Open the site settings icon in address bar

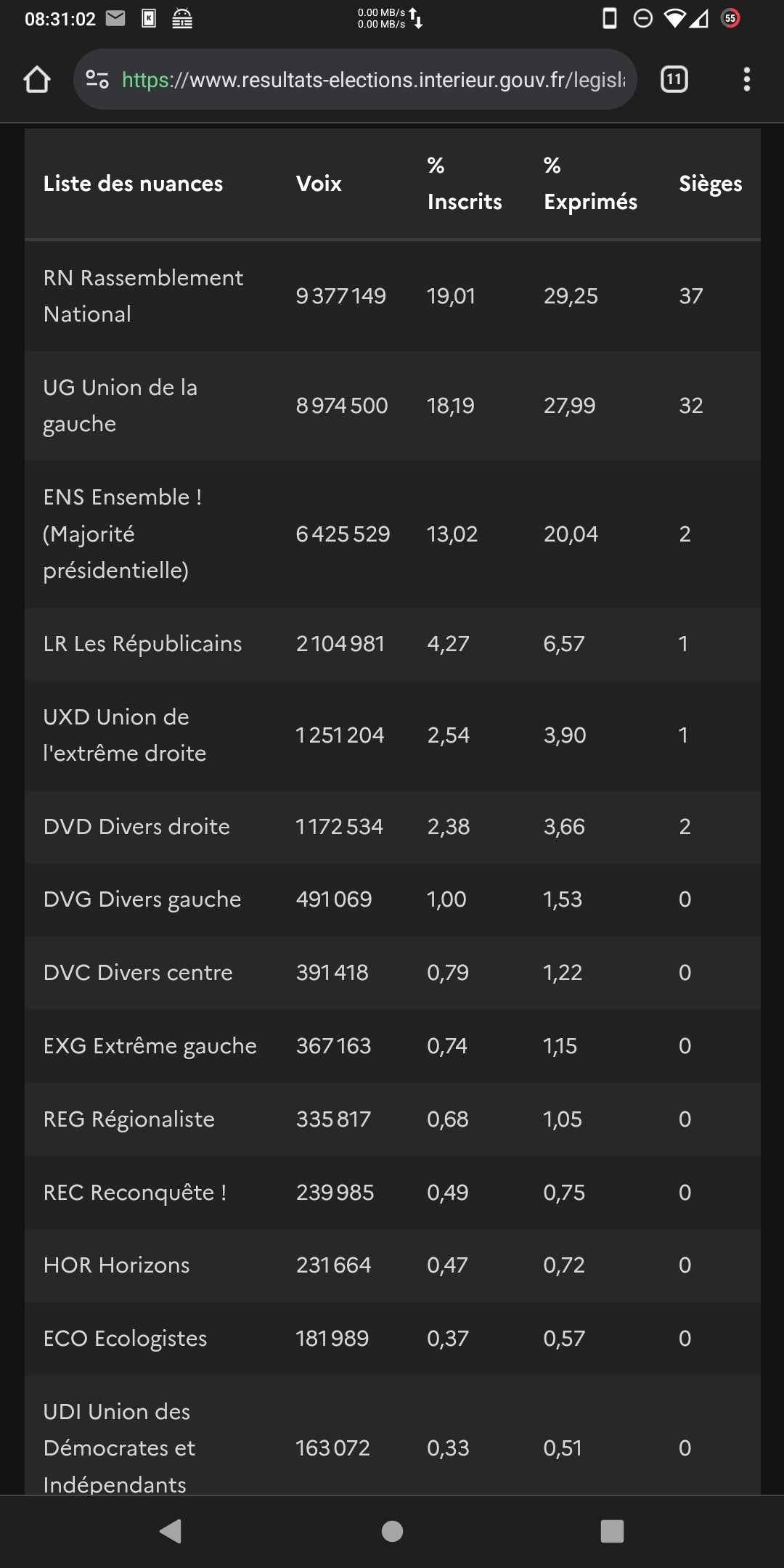(97, 79)
